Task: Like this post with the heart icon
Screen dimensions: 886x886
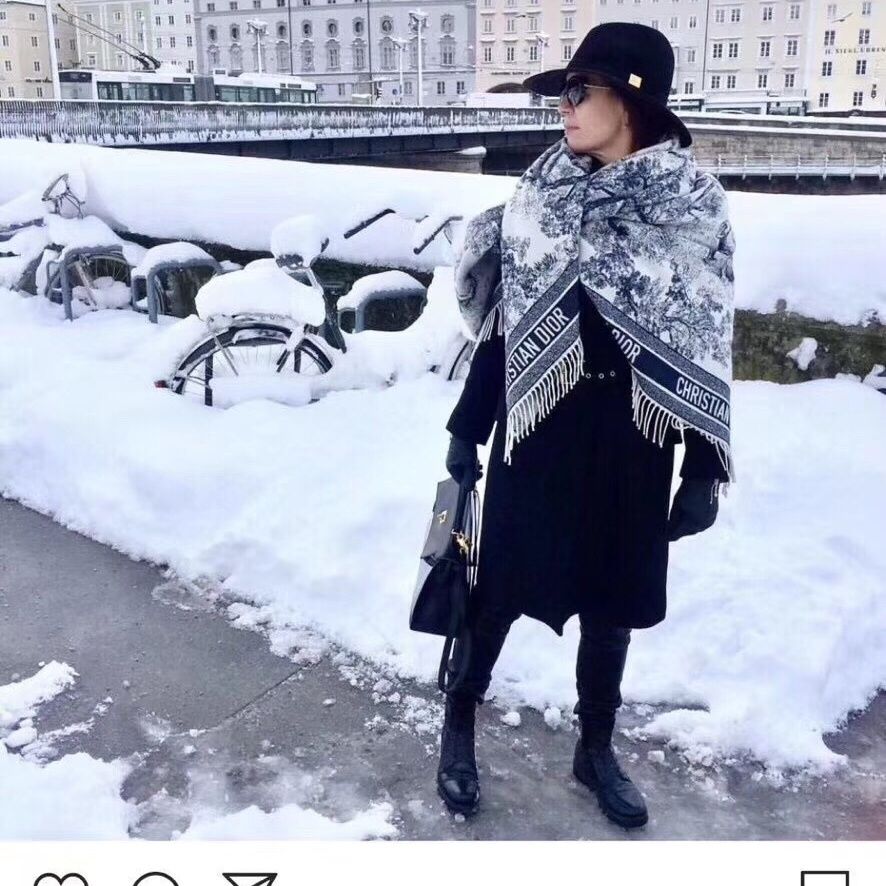Action: click(61, 880)
